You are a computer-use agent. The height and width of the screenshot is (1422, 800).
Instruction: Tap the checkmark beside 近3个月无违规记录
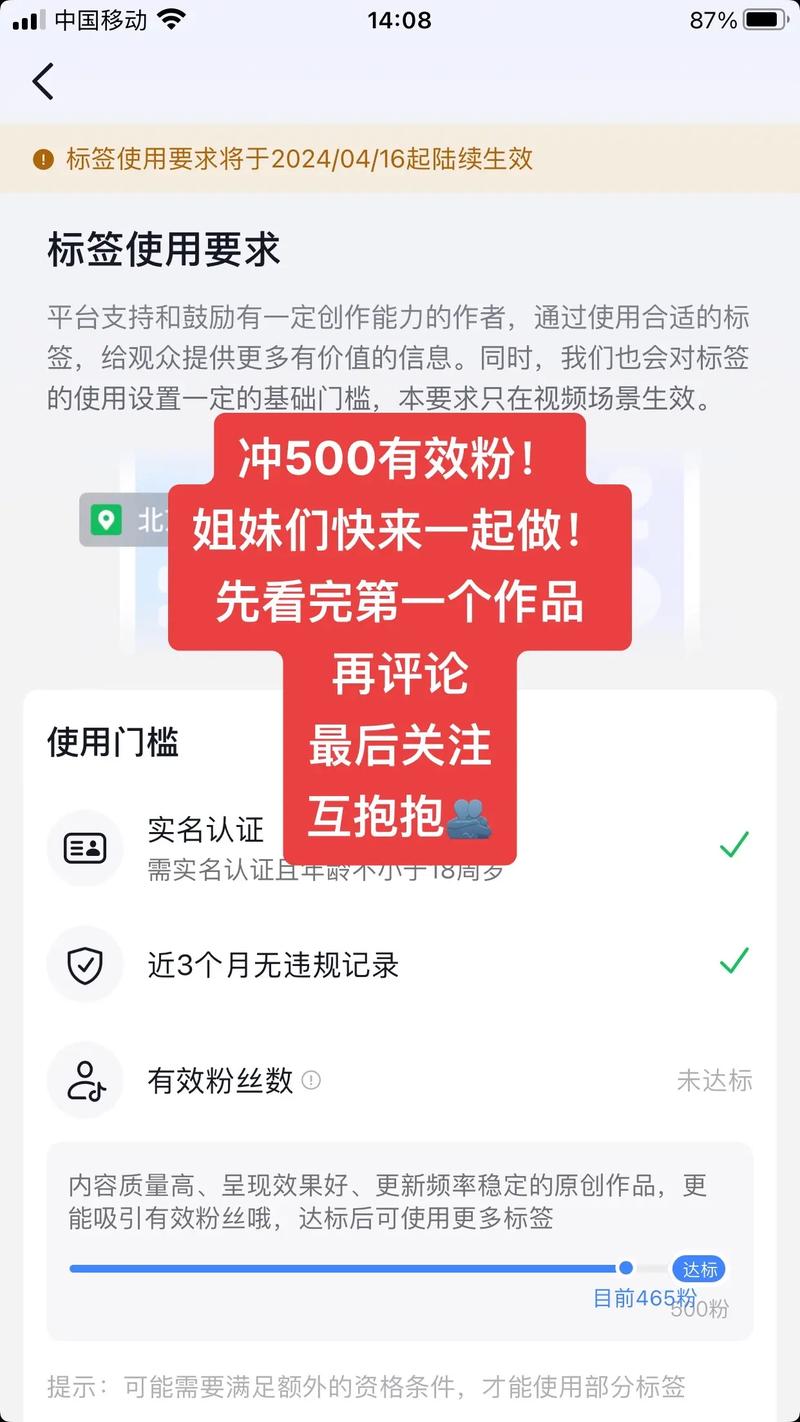(x=733, y=963)
